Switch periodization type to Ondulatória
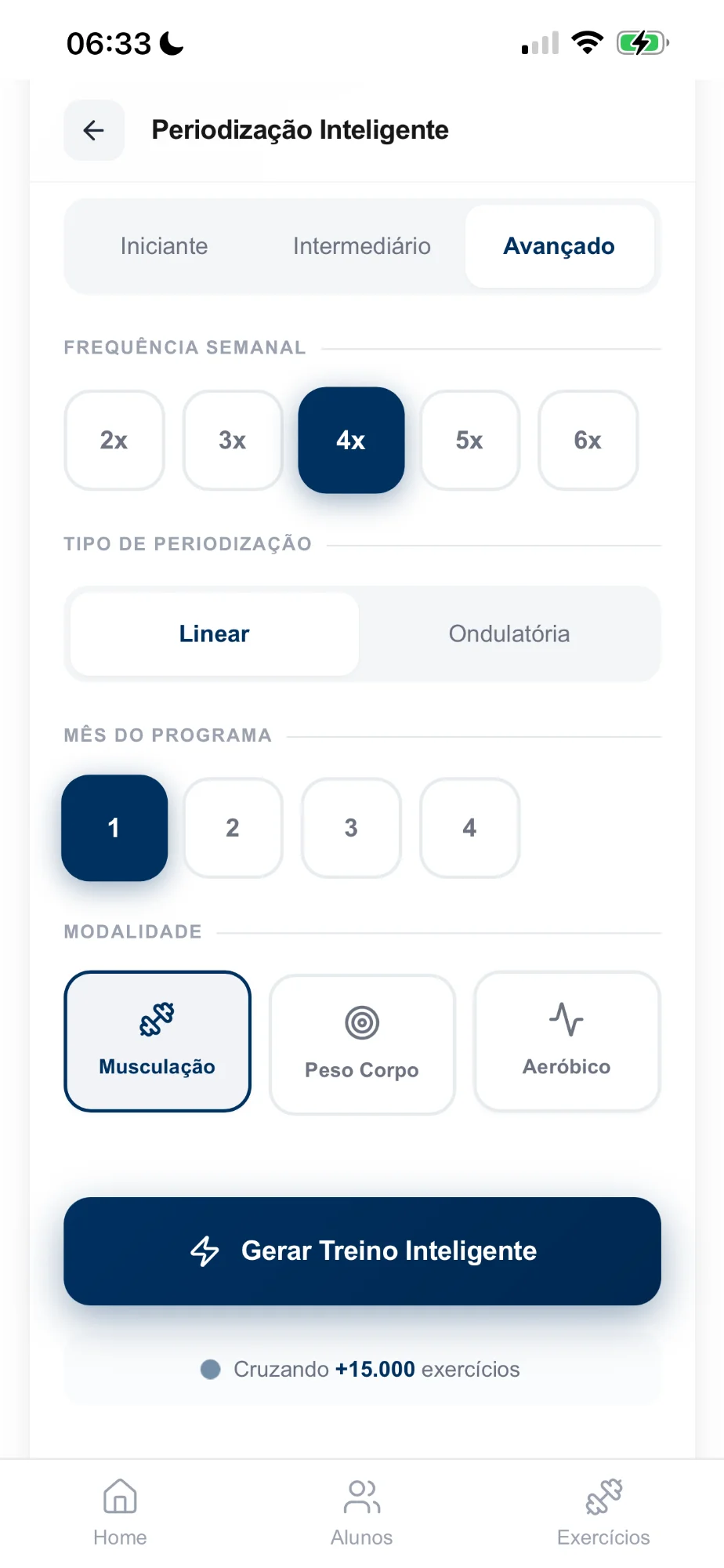 pyautogui.click(x=509, y=633)
